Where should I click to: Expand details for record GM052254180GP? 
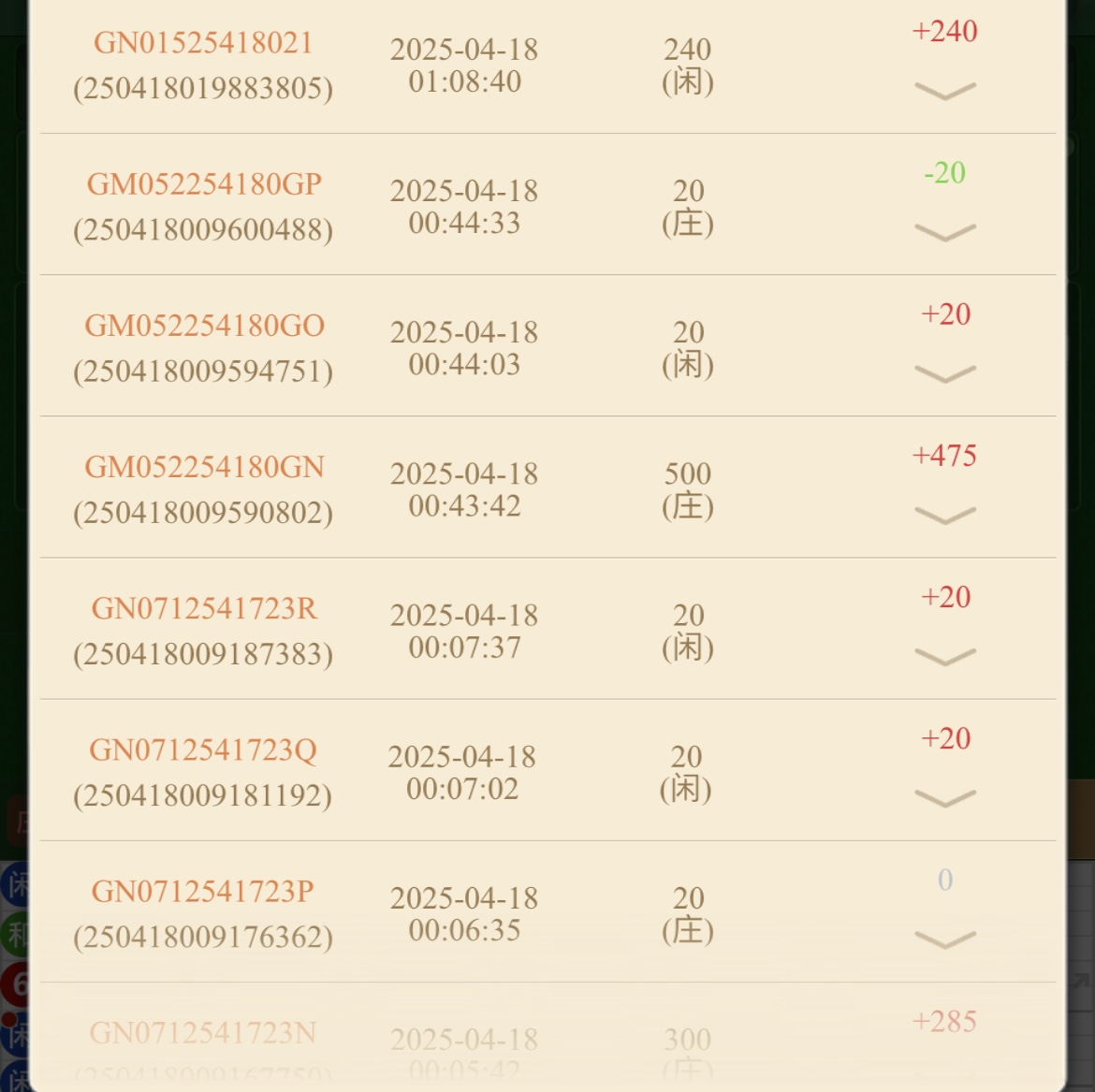click(x=944, y=232)
